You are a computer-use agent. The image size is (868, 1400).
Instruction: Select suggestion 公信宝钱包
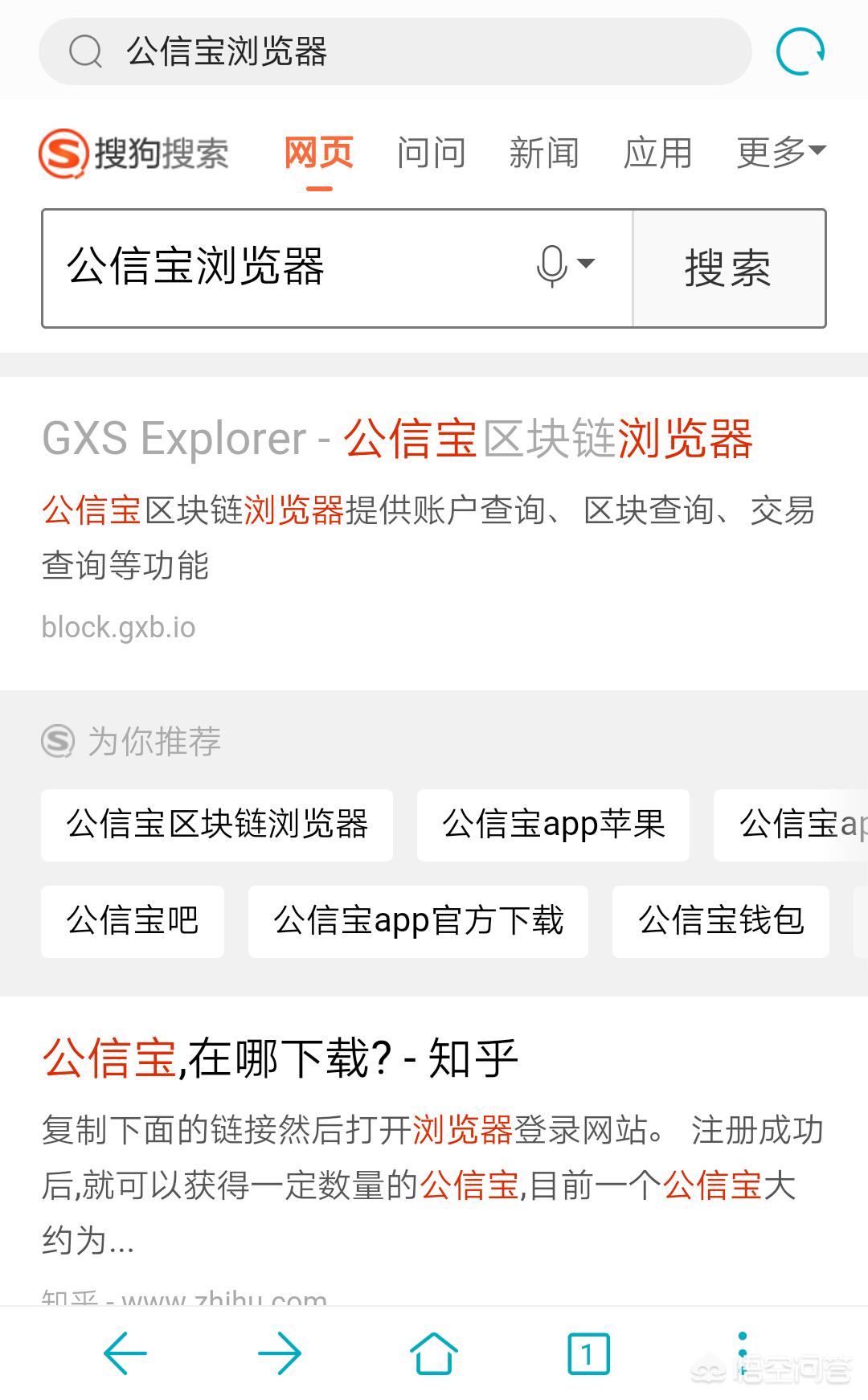720,921
